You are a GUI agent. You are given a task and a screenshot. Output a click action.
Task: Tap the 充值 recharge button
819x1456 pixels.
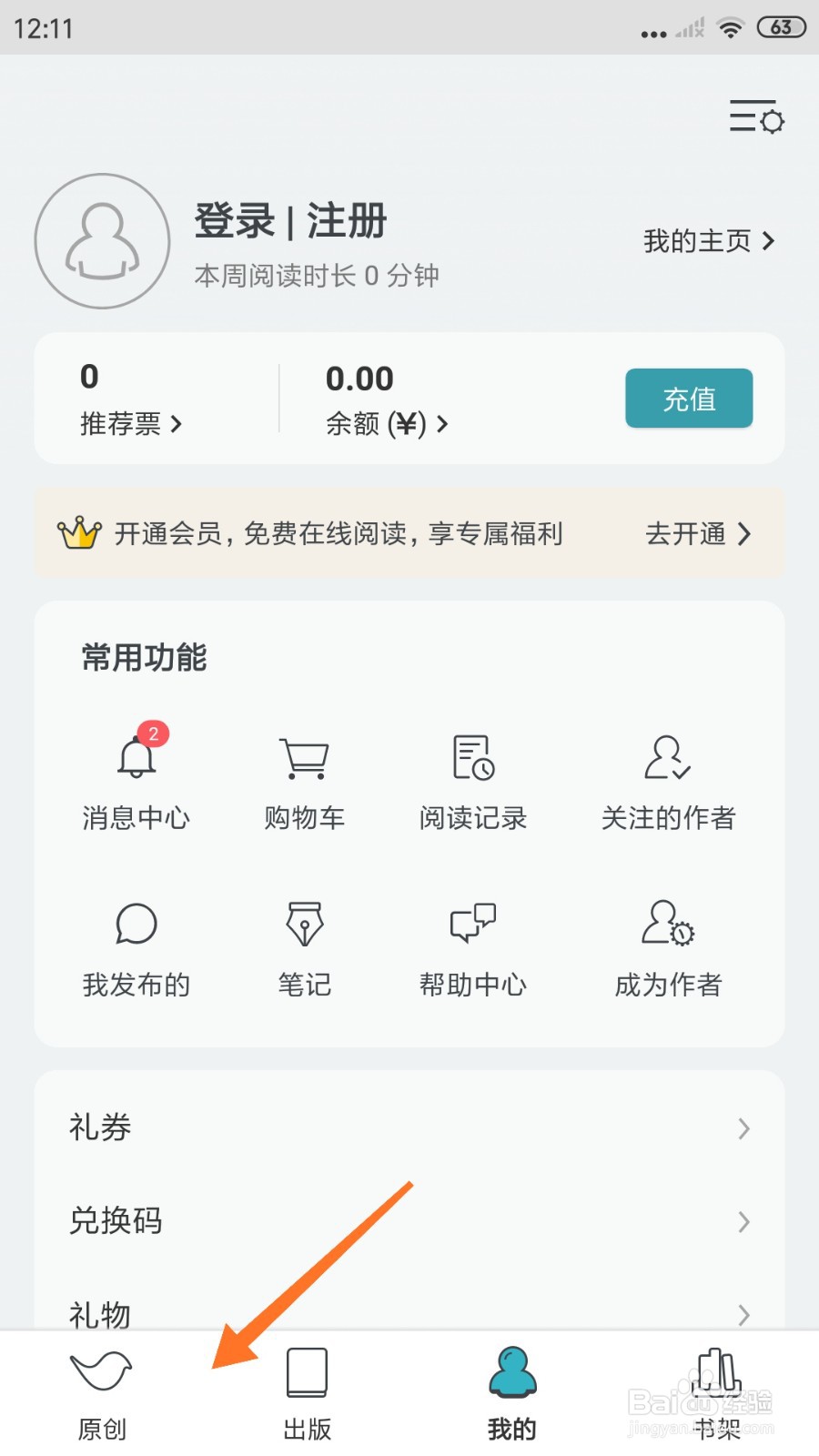688,398
